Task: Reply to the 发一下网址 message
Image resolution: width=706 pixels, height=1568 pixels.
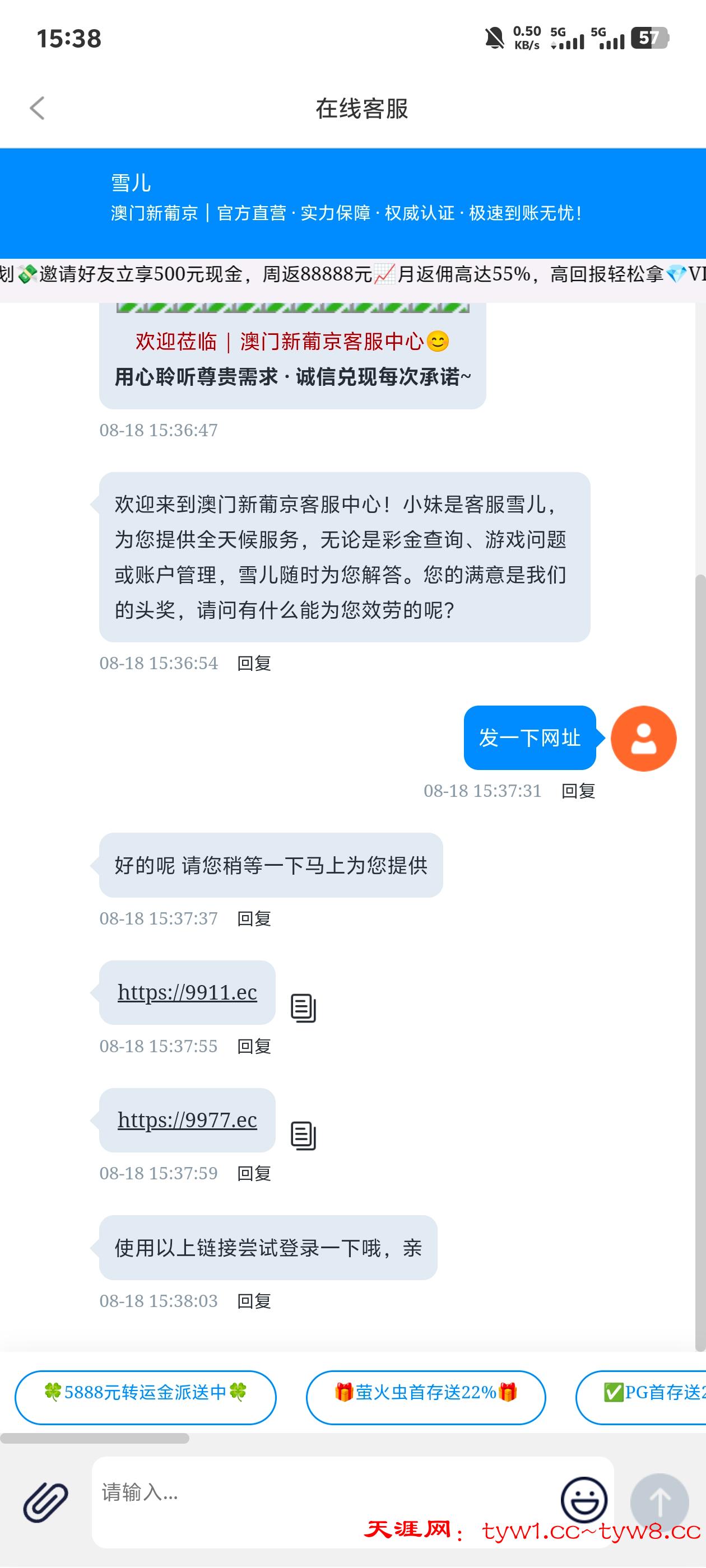Action: tap(578, 791)
